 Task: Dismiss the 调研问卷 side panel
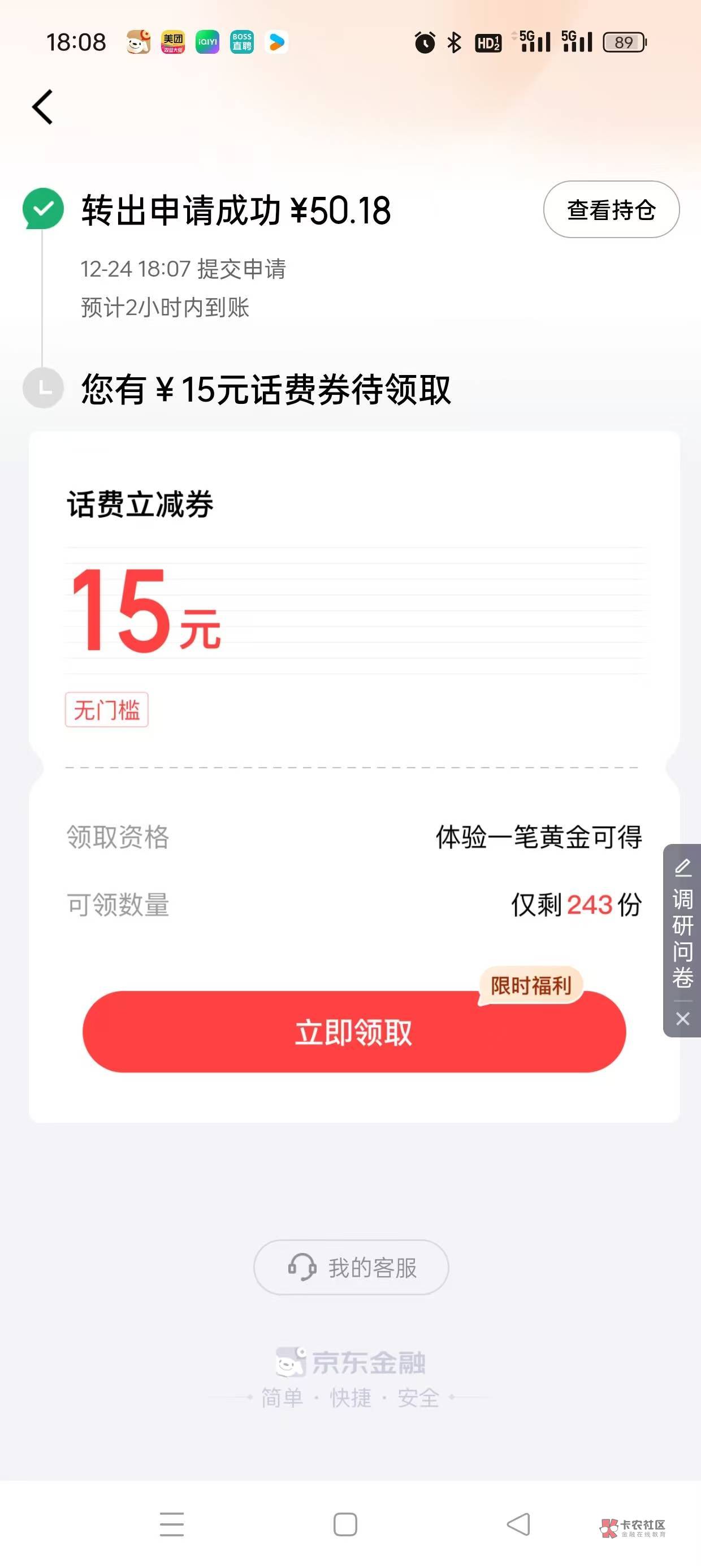coord(683,1019)
